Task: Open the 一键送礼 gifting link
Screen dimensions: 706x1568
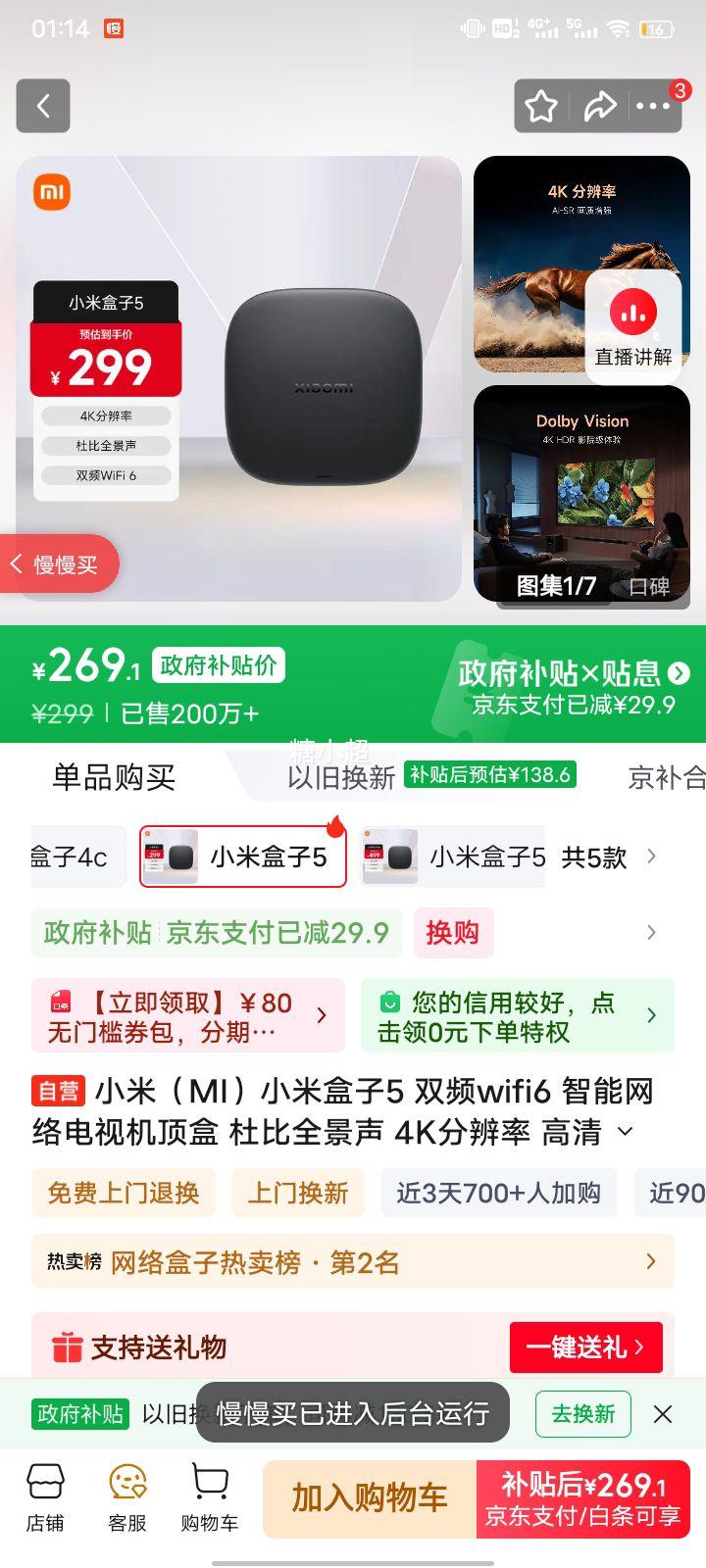Action: [585, 1347]
